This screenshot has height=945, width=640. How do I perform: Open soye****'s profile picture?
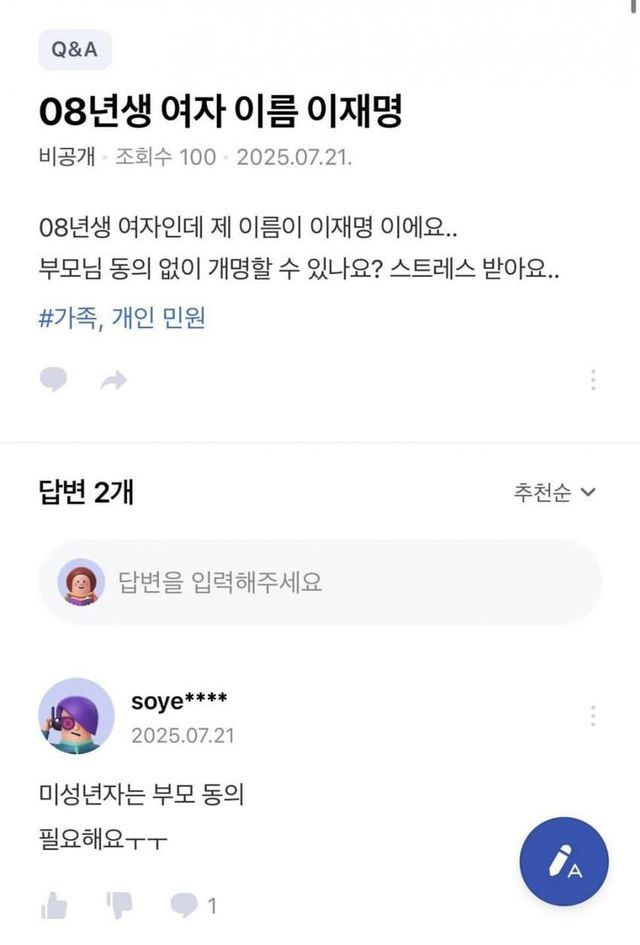click(77, 716)
